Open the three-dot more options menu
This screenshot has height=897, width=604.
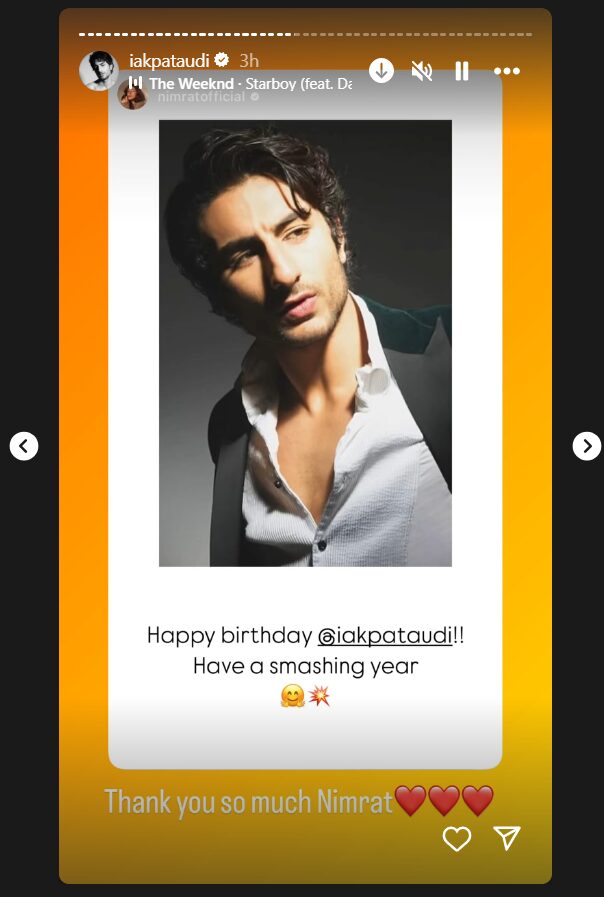point(507,71)
